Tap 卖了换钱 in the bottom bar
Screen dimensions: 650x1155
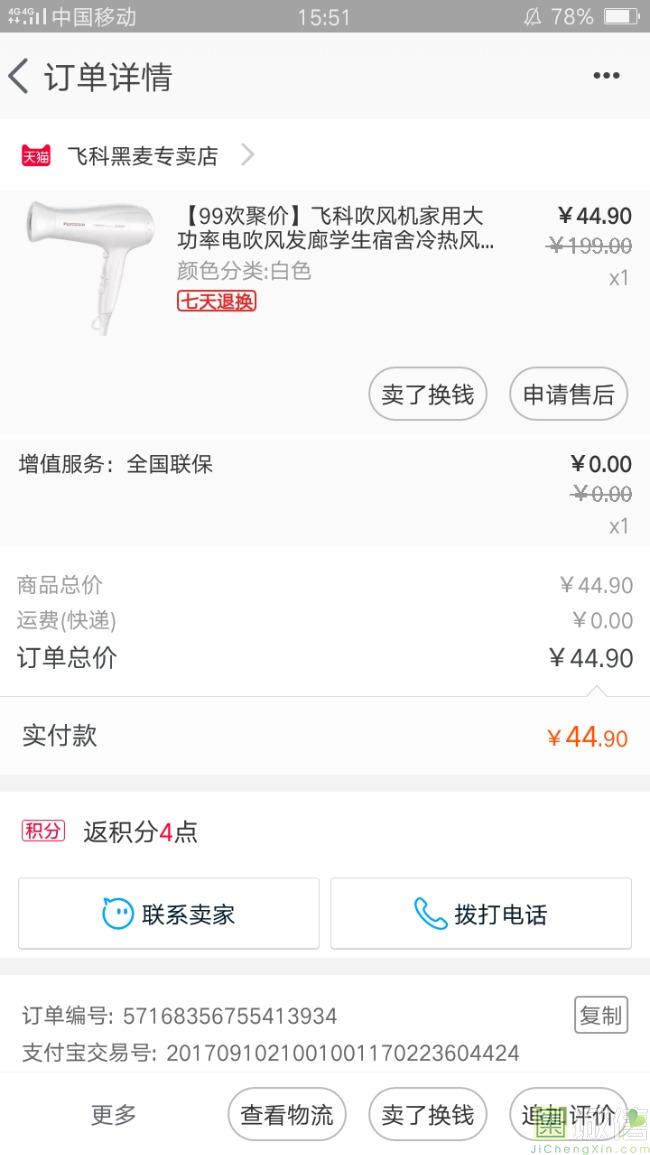click(x=427, y=1114)
